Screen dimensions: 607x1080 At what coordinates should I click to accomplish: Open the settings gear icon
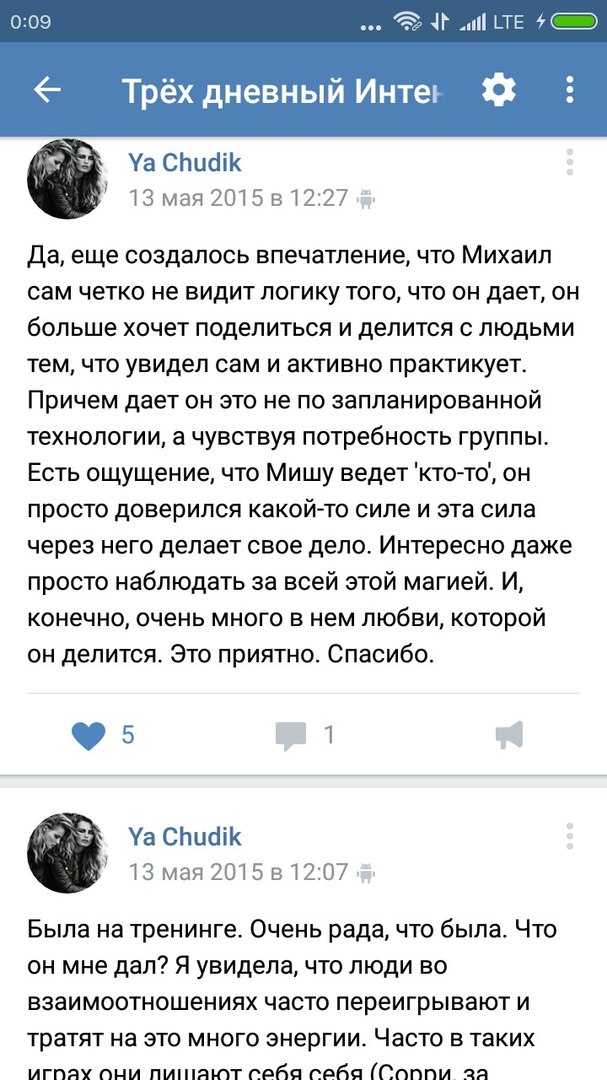pyautogui.click(x=499, y=90)
